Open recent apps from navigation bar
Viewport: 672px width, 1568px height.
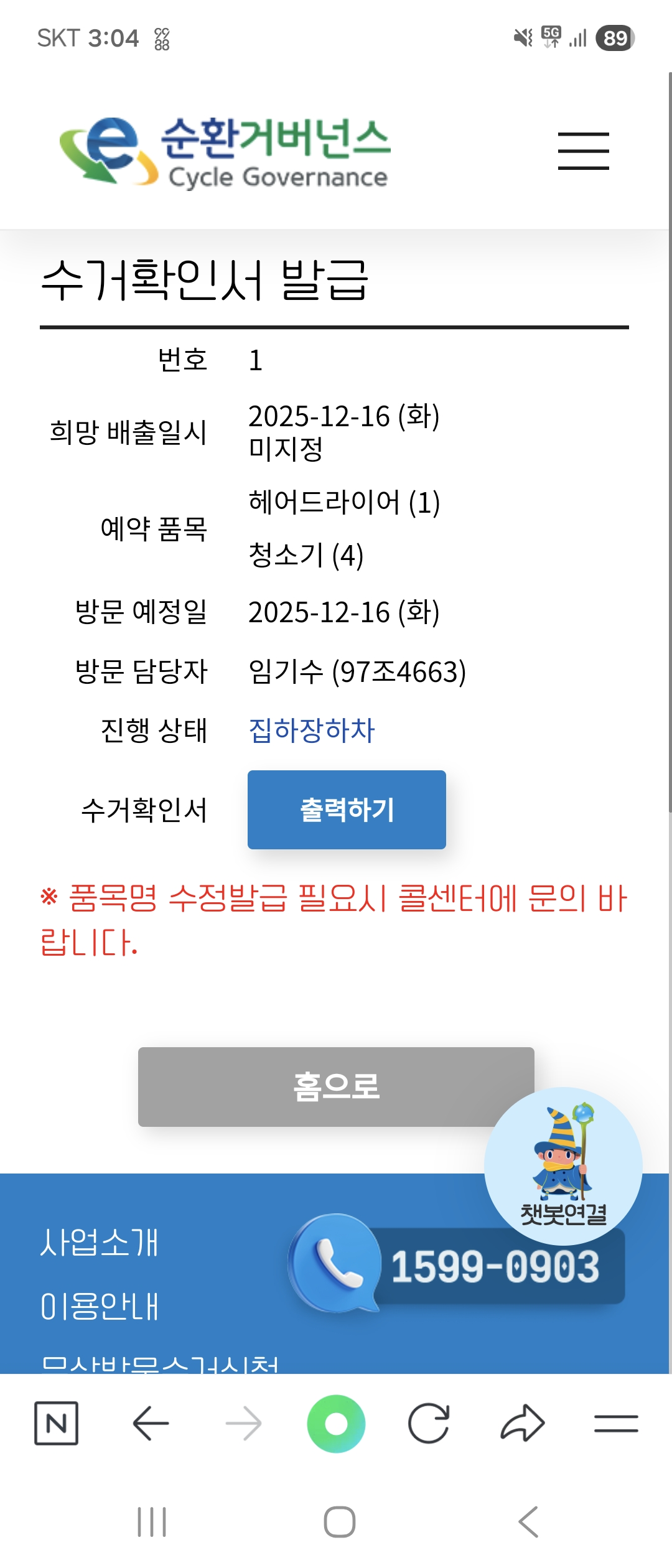[x=152, y=1522]
